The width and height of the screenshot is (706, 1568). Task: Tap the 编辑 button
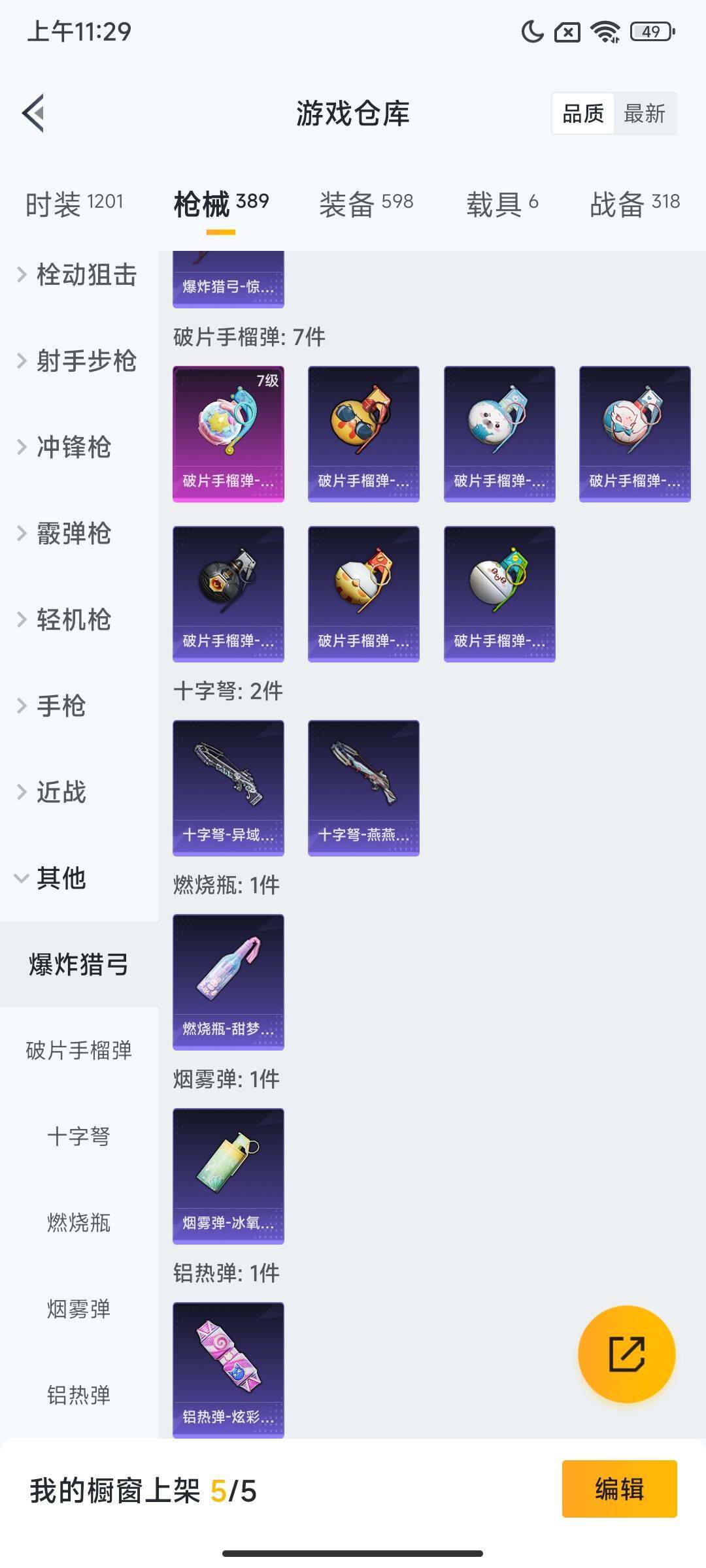coord(619,1489)
